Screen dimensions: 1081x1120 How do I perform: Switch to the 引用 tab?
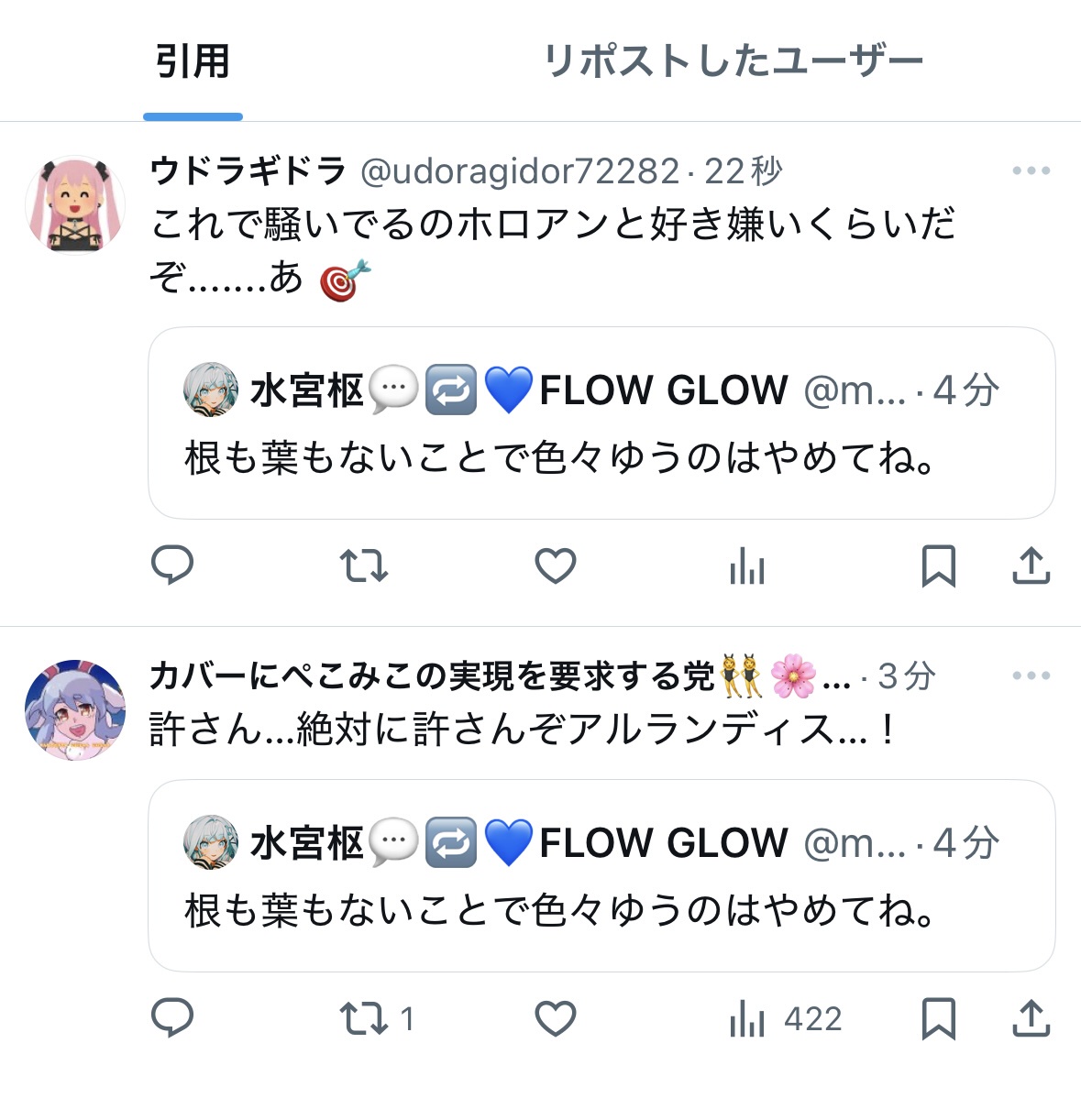[193, 62]
